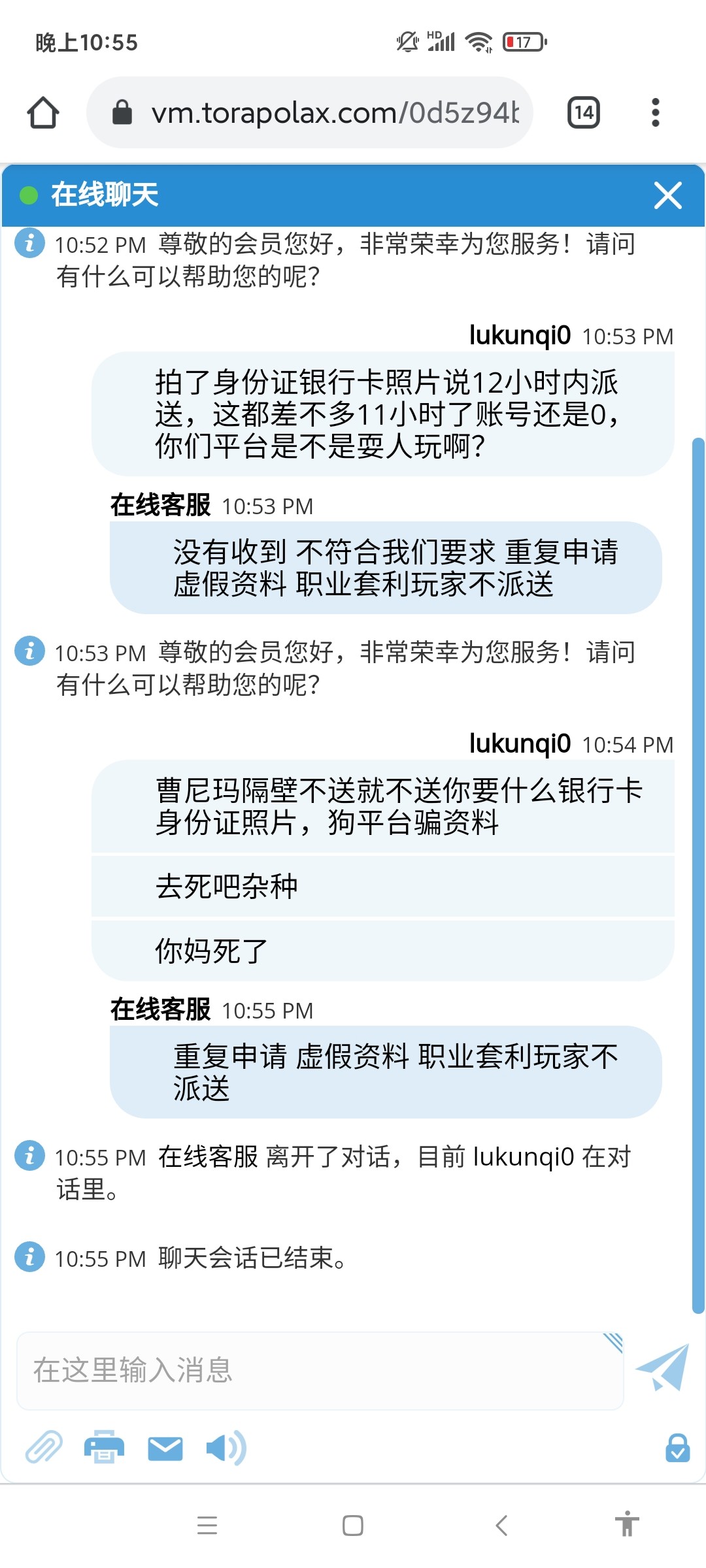Open recent apps from navigation bar
Image resolution: width=706 pixels, height=1568 pixels.
coord(207,1526)
